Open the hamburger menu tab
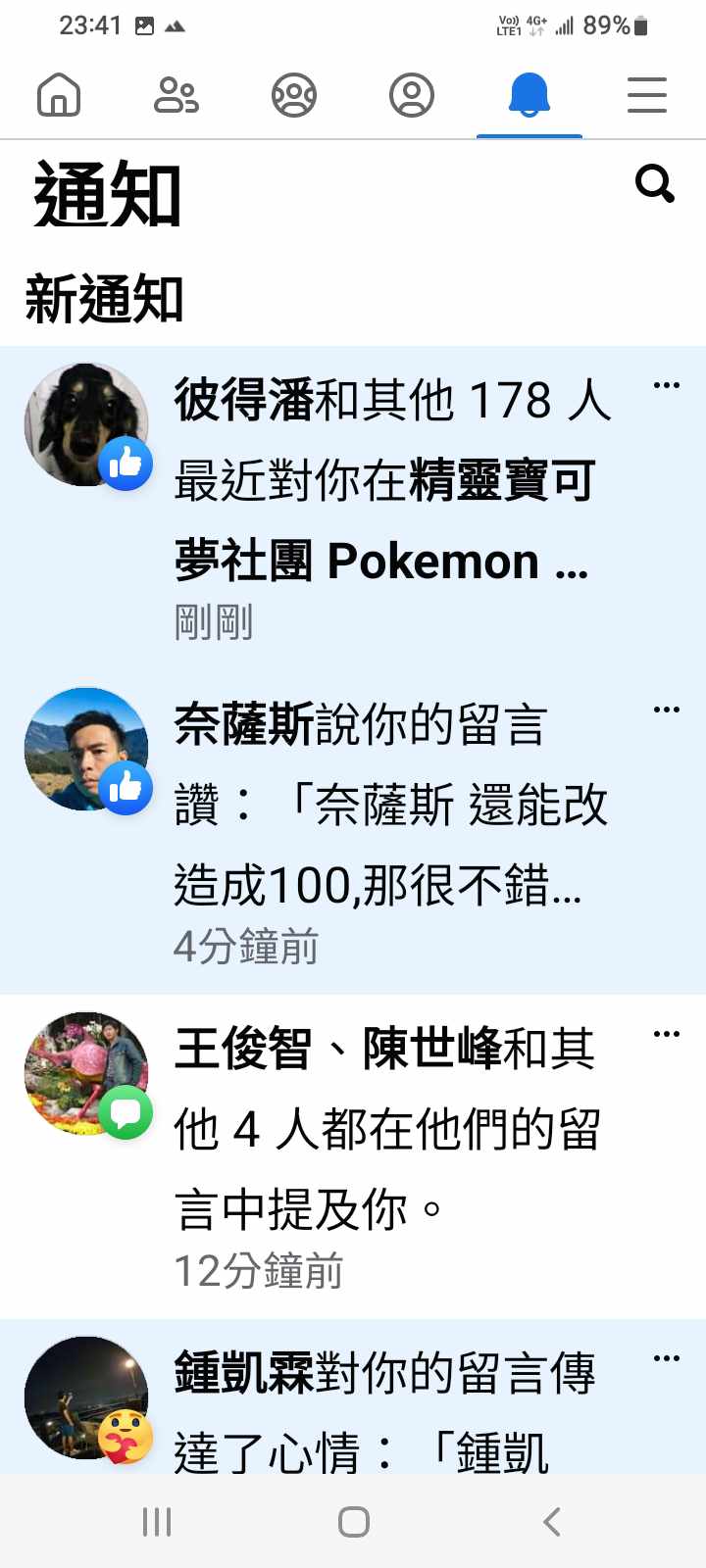Viewport: 706px width, 1568px height. (x=647, y=96)
